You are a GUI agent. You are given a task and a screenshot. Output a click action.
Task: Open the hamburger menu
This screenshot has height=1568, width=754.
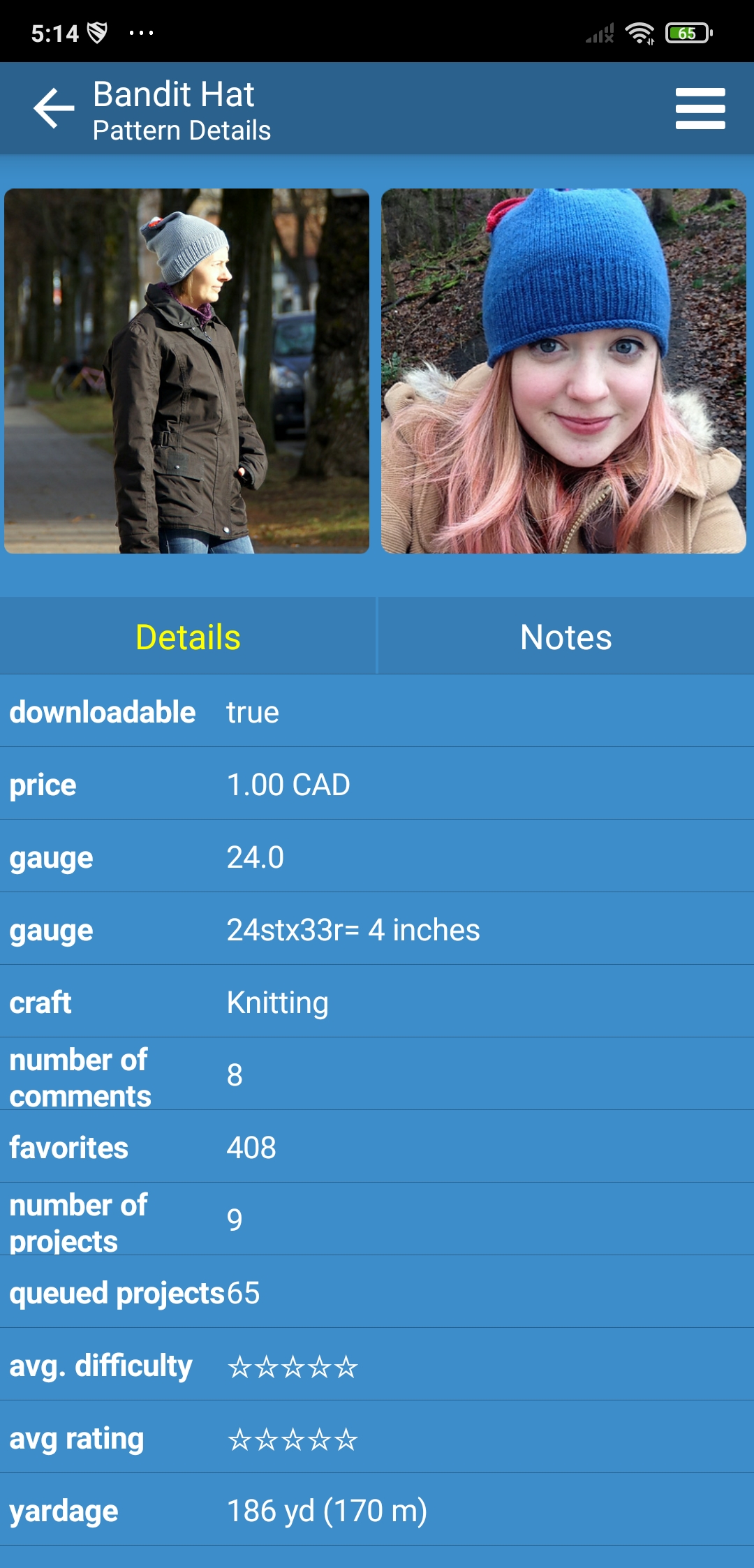[700, 108]
